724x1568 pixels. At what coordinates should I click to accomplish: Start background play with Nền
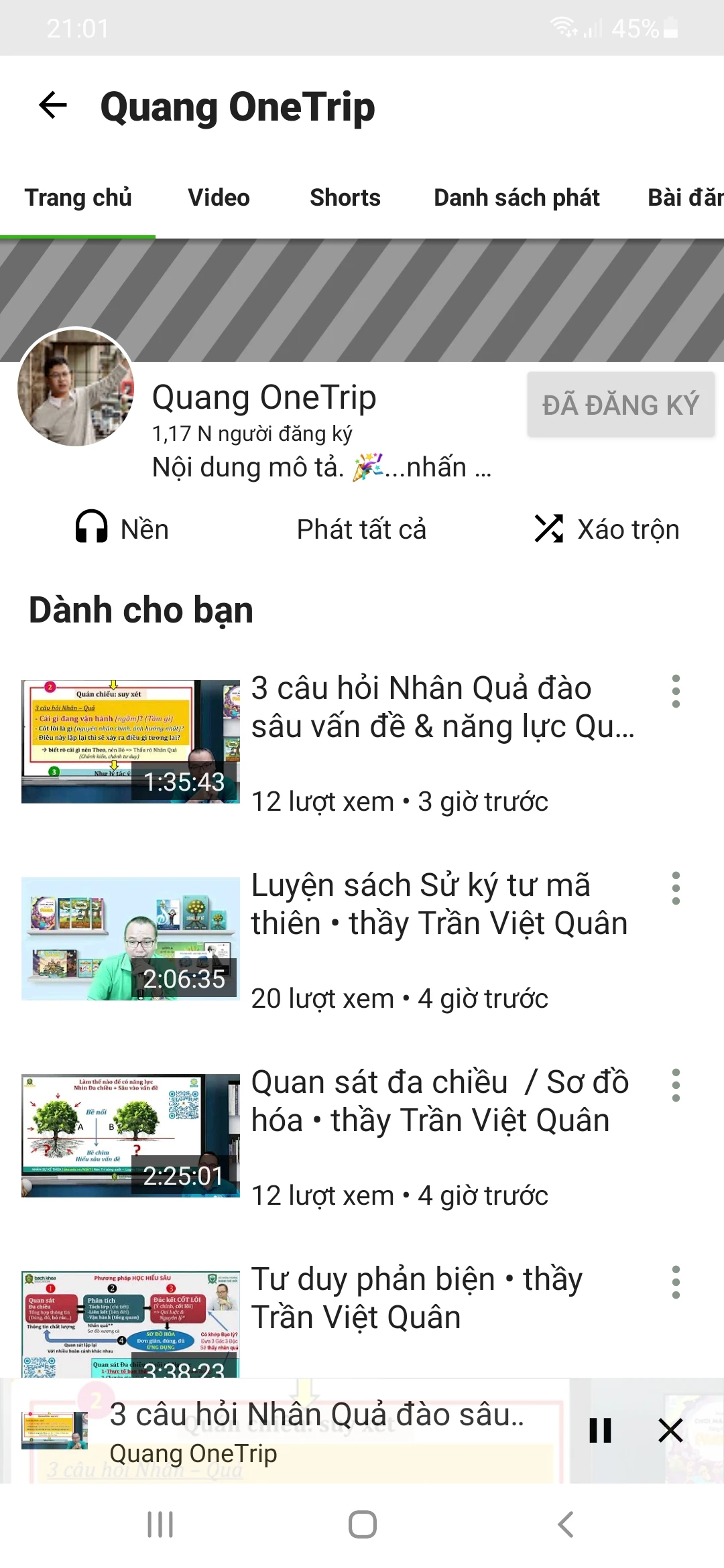coord(122,529)
